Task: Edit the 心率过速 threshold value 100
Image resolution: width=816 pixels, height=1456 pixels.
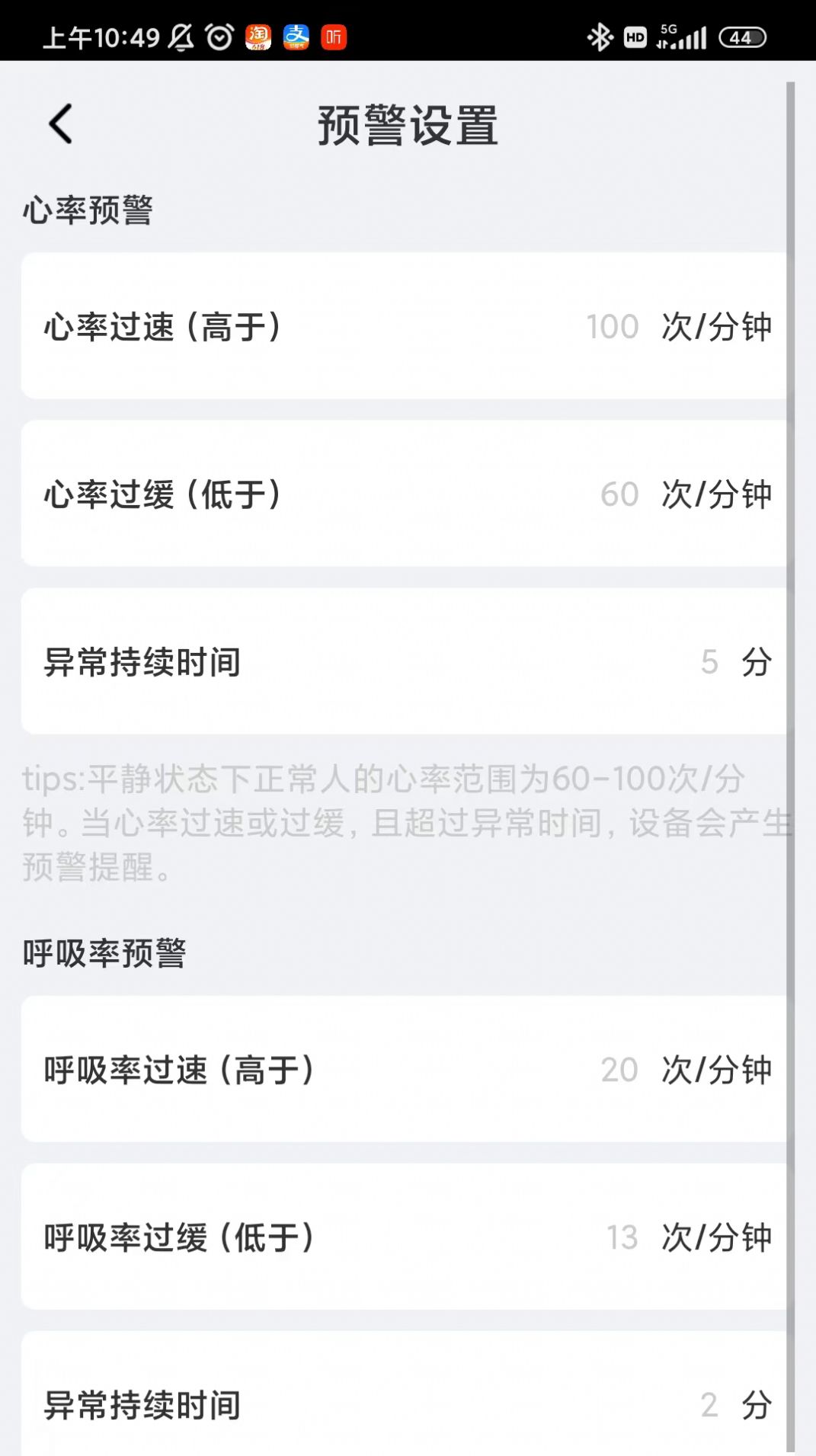Action: pyautogui.click(x=613, y=326)
